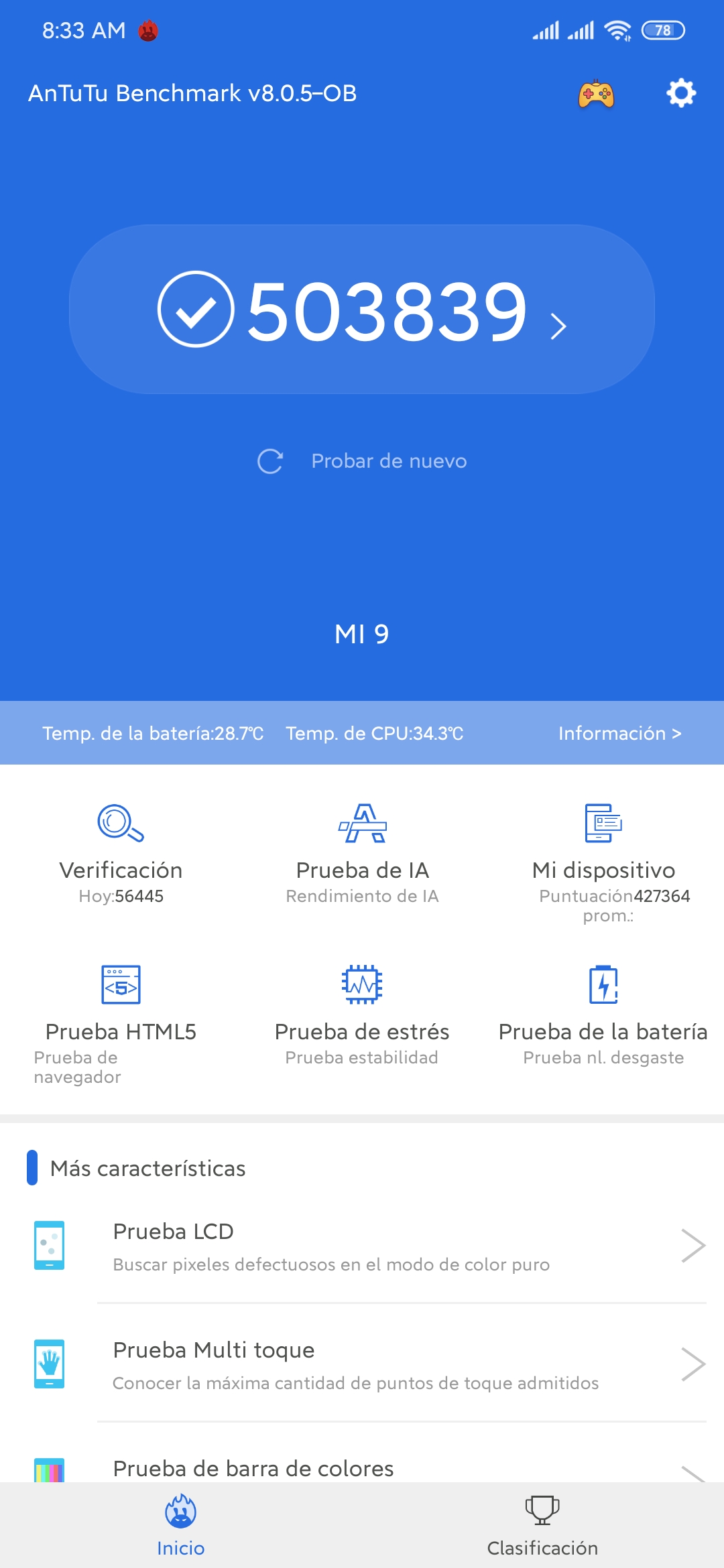Viewport: 724px width, 1568px height.
Task: Open the settings gear
Action: pyautogui.click(x=680, y=93)
